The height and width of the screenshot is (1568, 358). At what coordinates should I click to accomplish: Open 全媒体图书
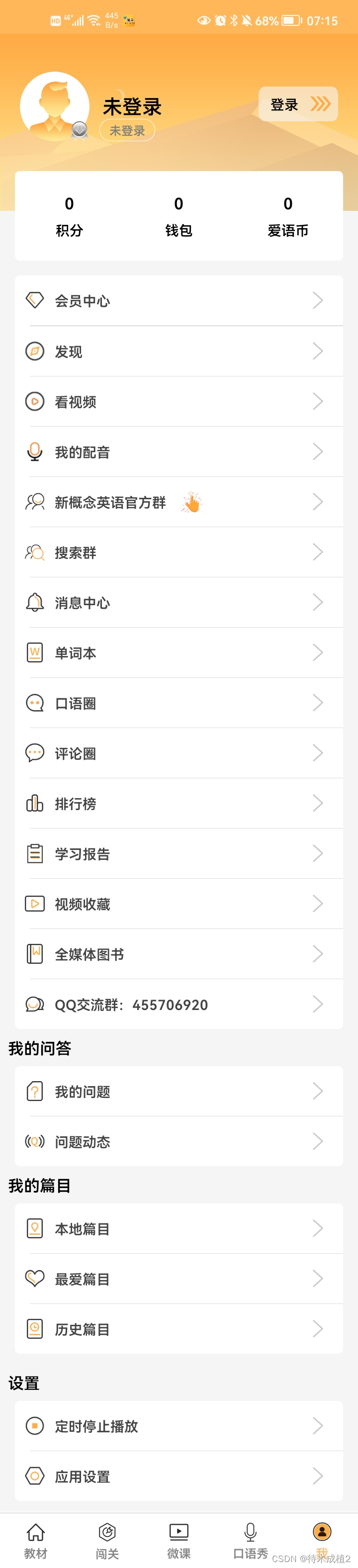coord(179,954)
